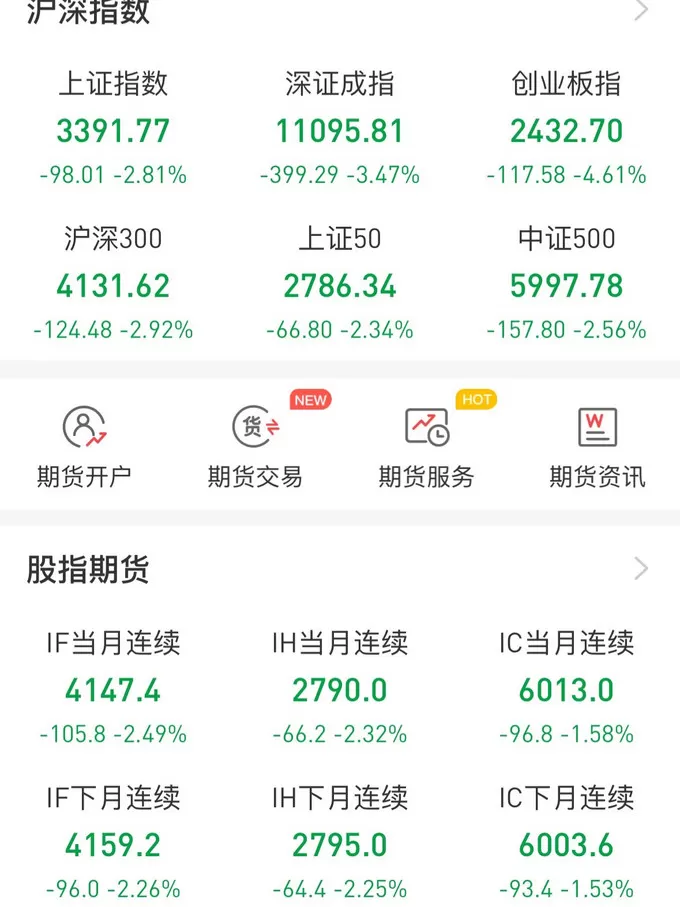Select the 沪深300 index

click(113, 285)
